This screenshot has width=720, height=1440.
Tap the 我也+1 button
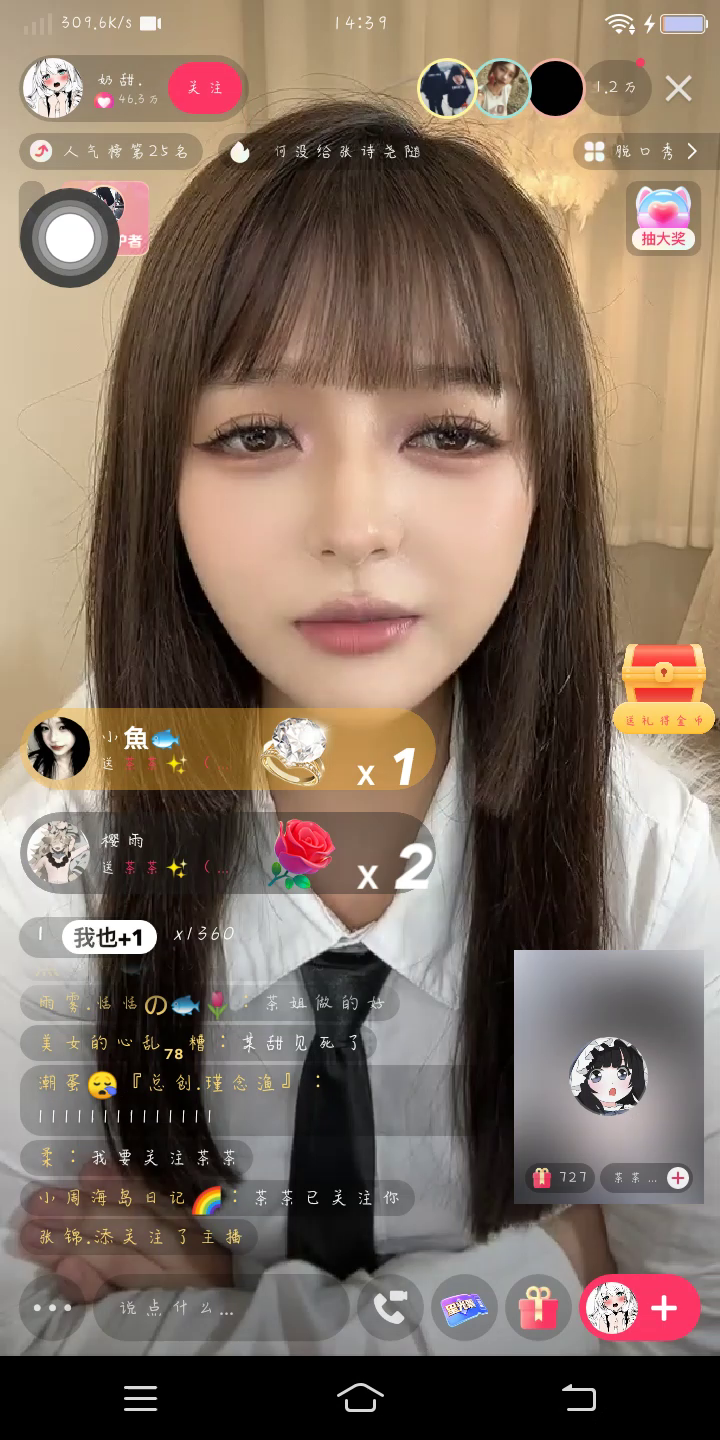109,937
